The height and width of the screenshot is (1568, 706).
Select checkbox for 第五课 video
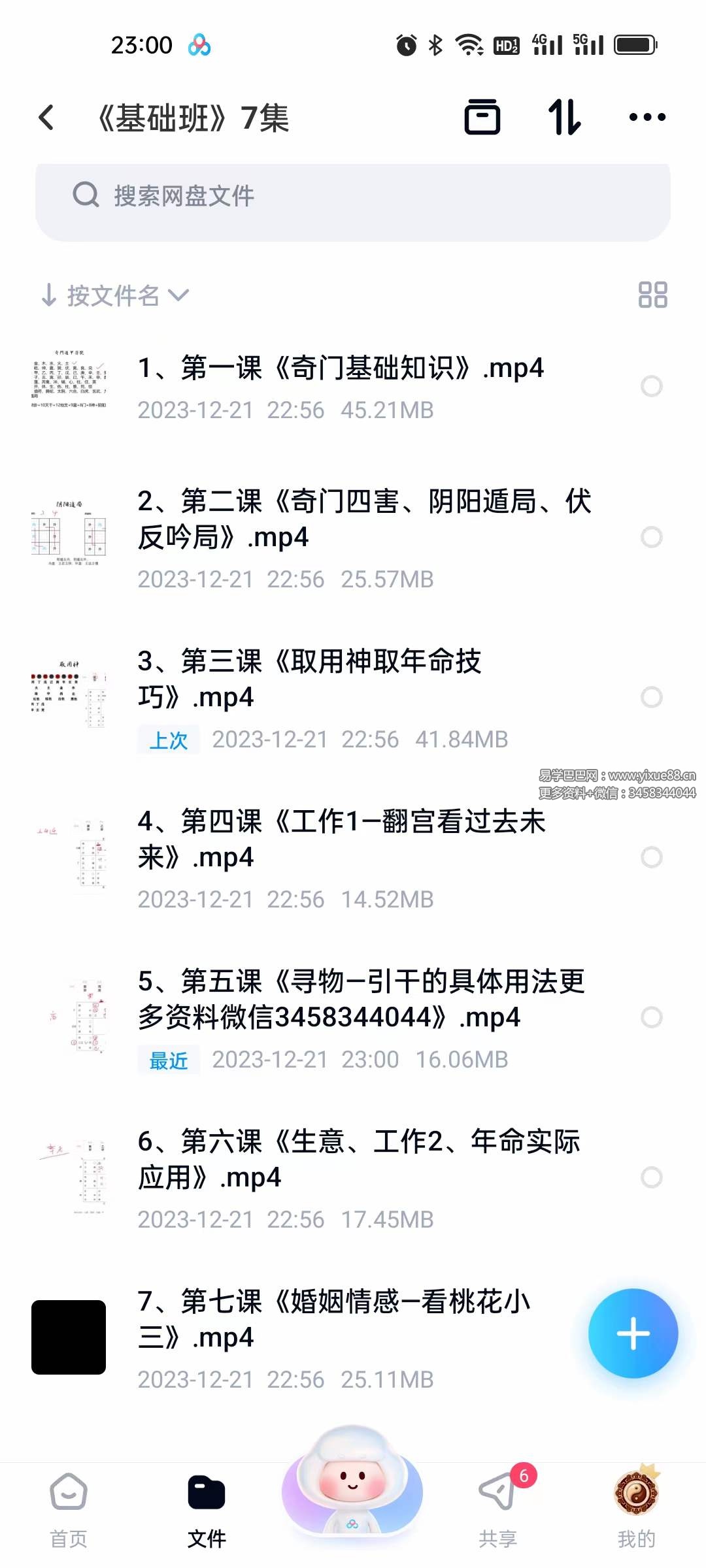[x=652, y=1015]
